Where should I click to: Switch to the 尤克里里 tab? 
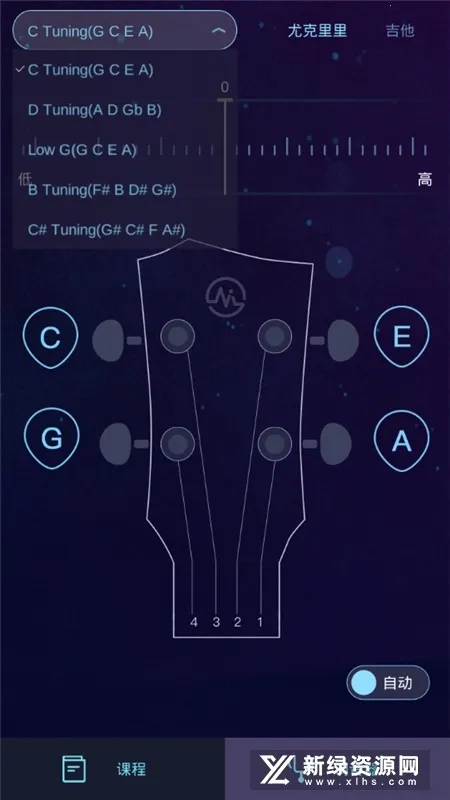317,31
